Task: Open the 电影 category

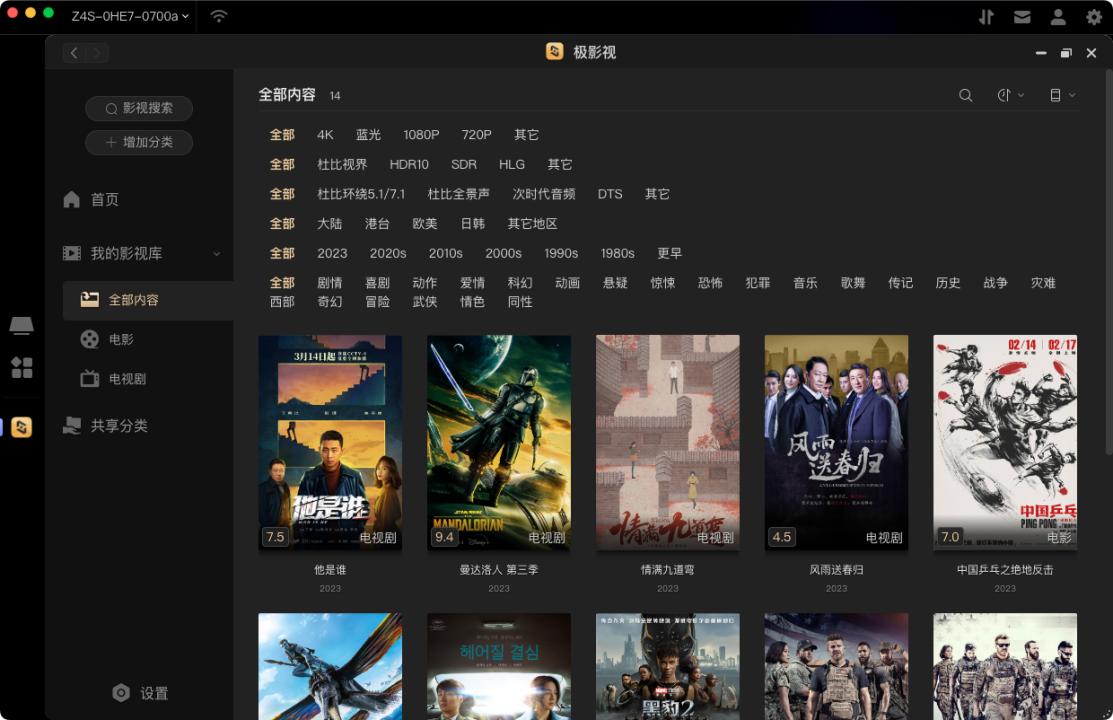Action: (x=121, y=339)
